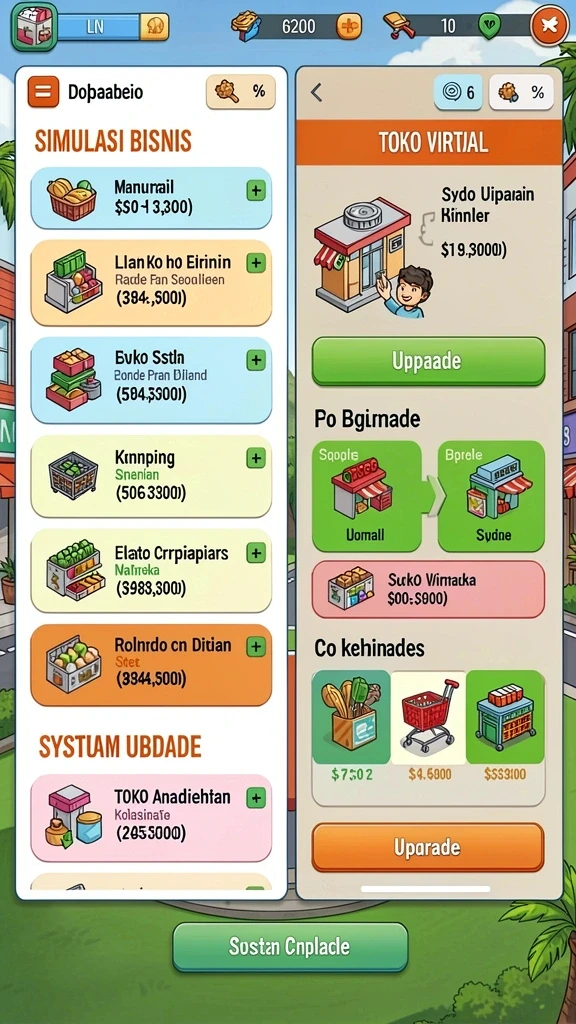
Task: Close the screen with the orange X button
Action: click(549, 26)
